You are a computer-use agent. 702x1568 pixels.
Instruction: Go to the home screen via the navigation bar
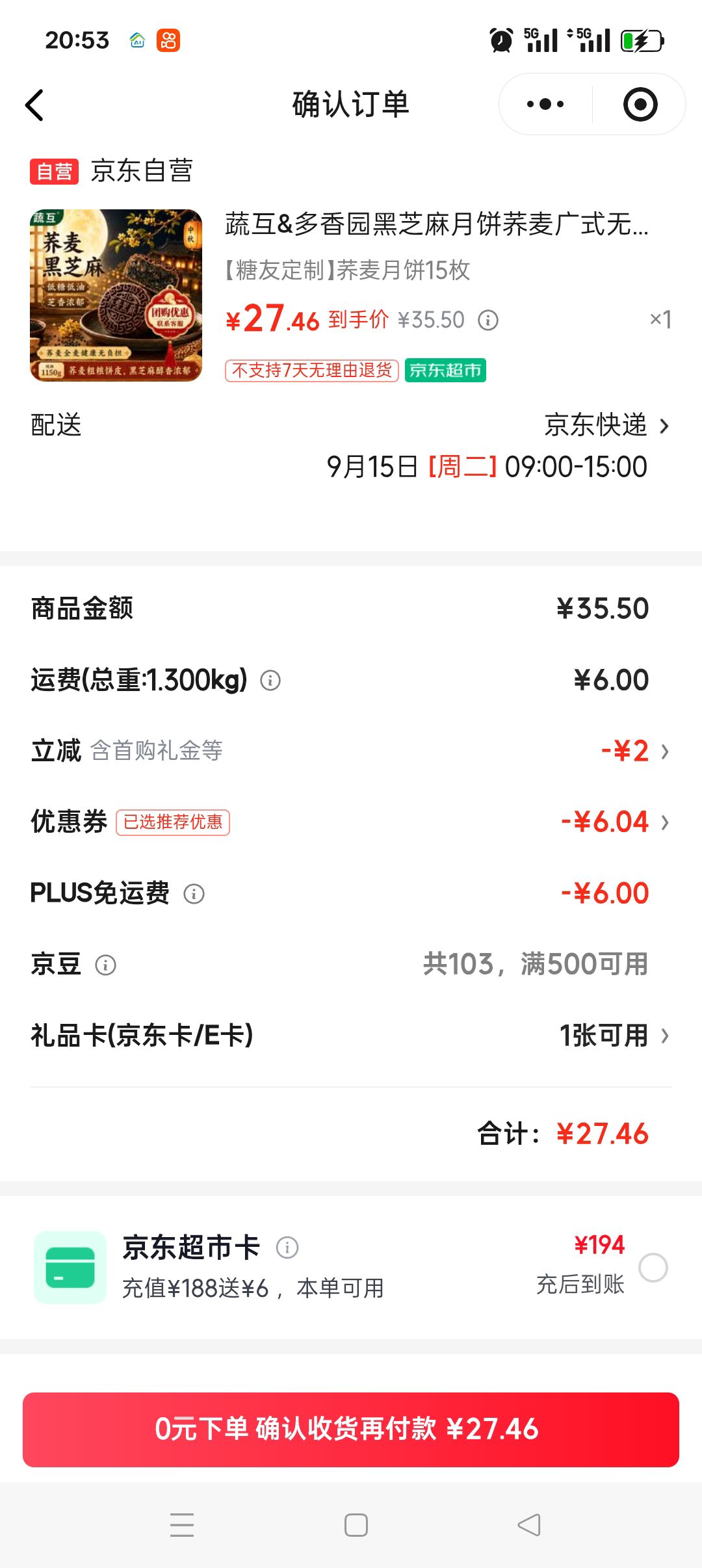point(356,1524)
